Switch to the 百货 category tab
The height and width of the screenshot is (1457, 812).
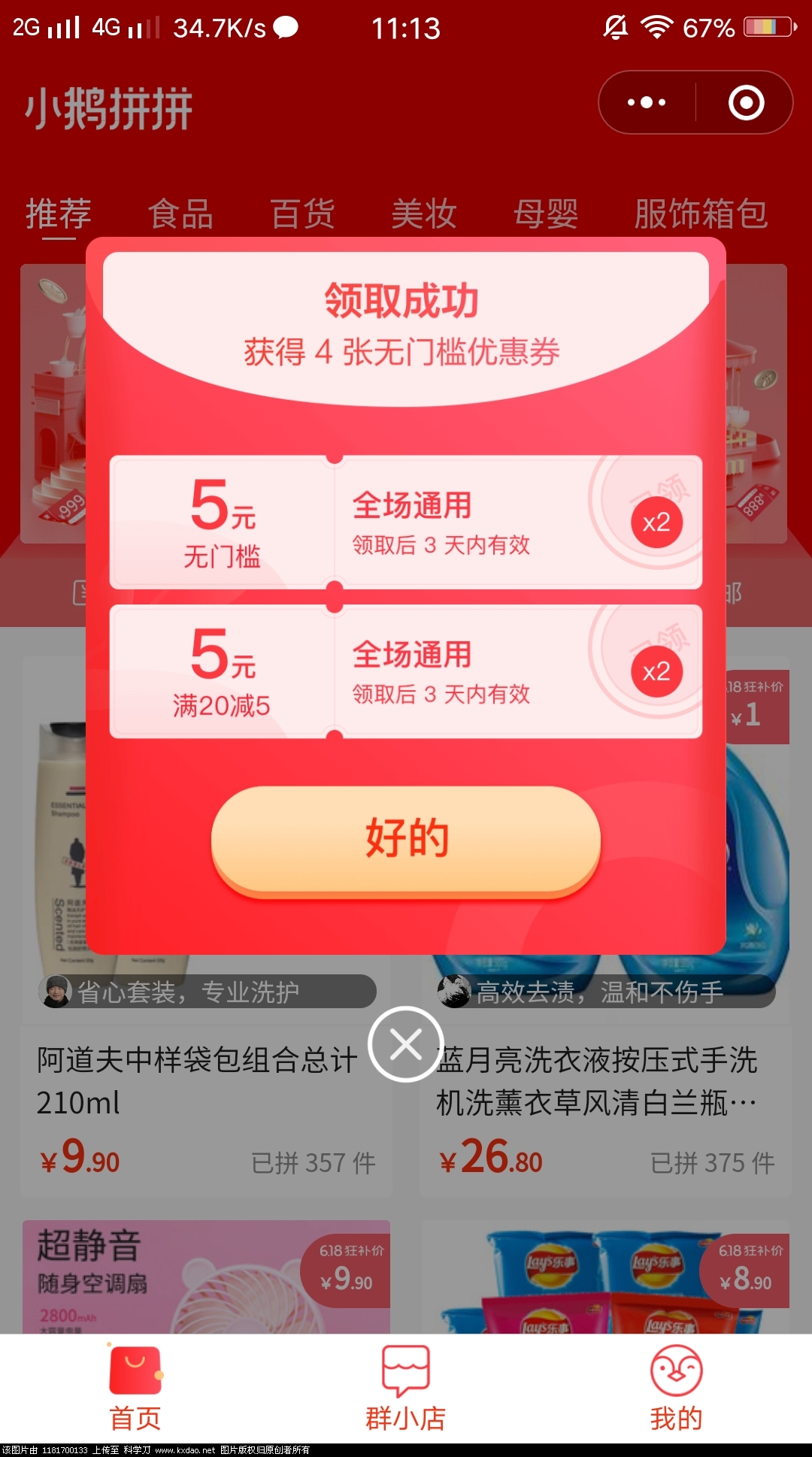(302, 214)
